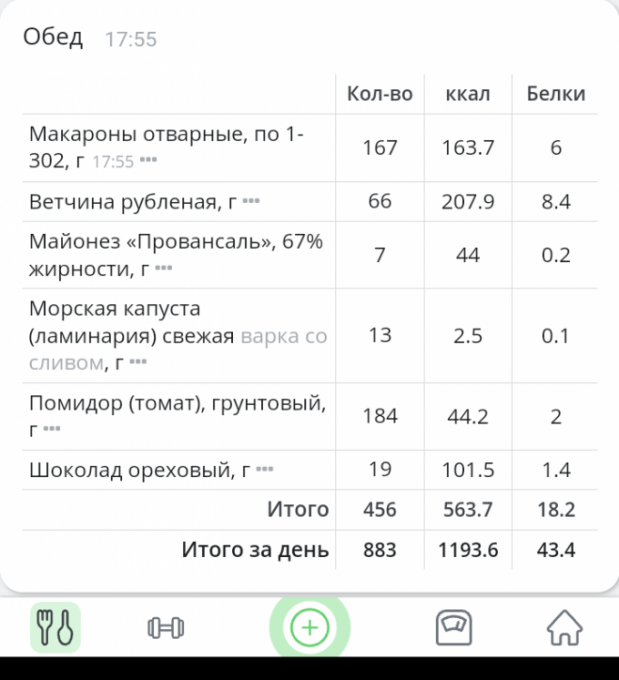Open options for Шоколад ореховый
619x680 pixels.
click(x=264, y=469)
